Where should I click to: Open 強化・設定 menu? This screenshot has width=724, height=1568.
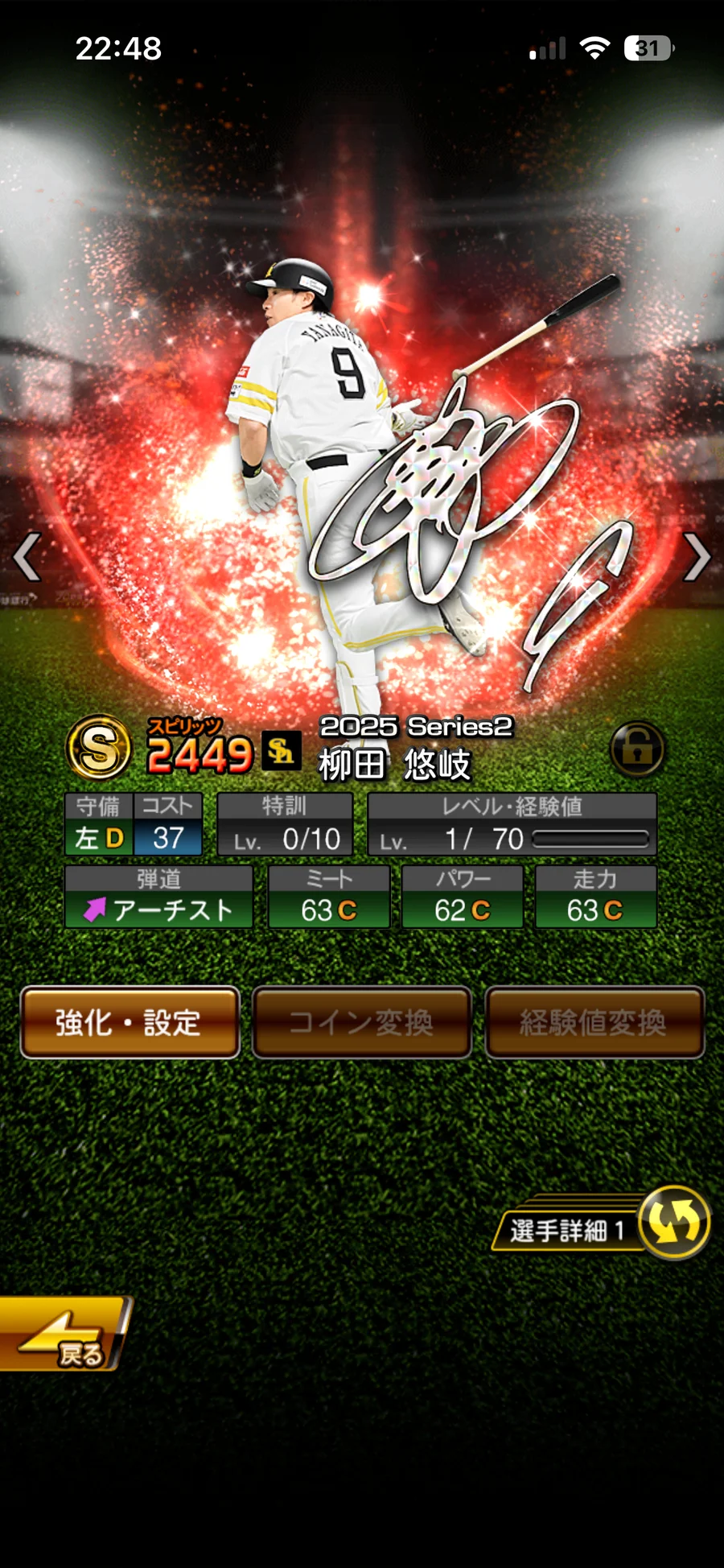coord(130,1022)
